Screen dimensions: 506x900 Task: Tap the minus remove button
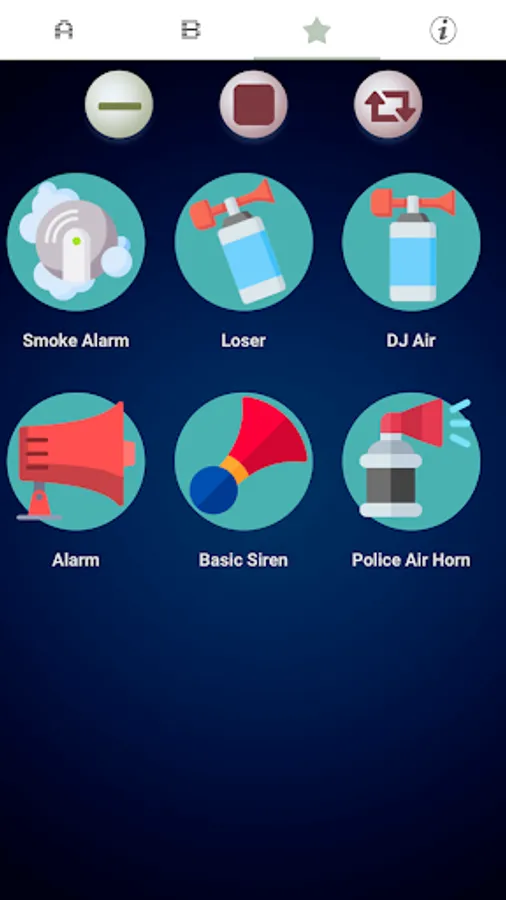click(119, 105)
